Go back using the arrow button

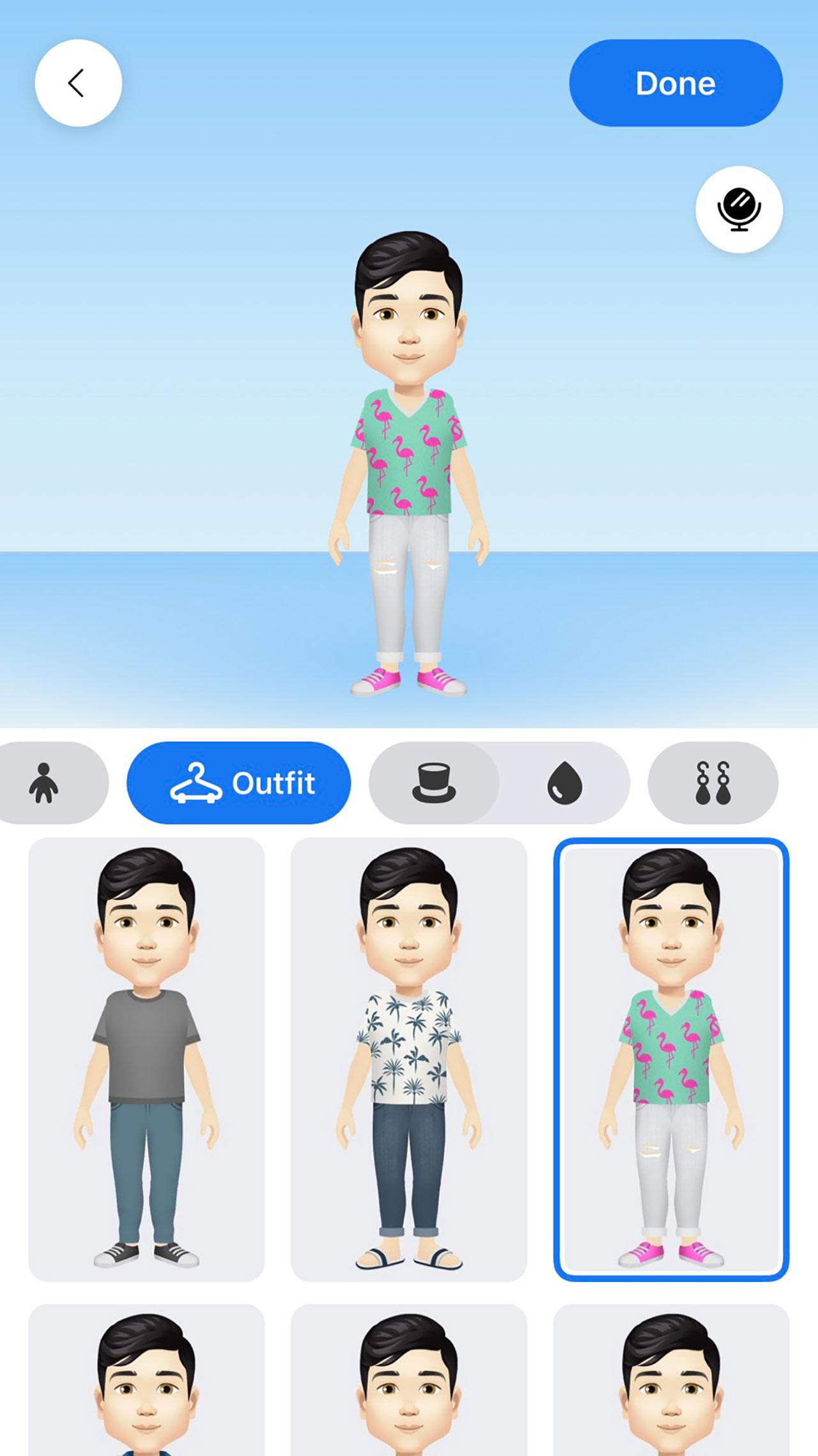(x=78, y=83)
